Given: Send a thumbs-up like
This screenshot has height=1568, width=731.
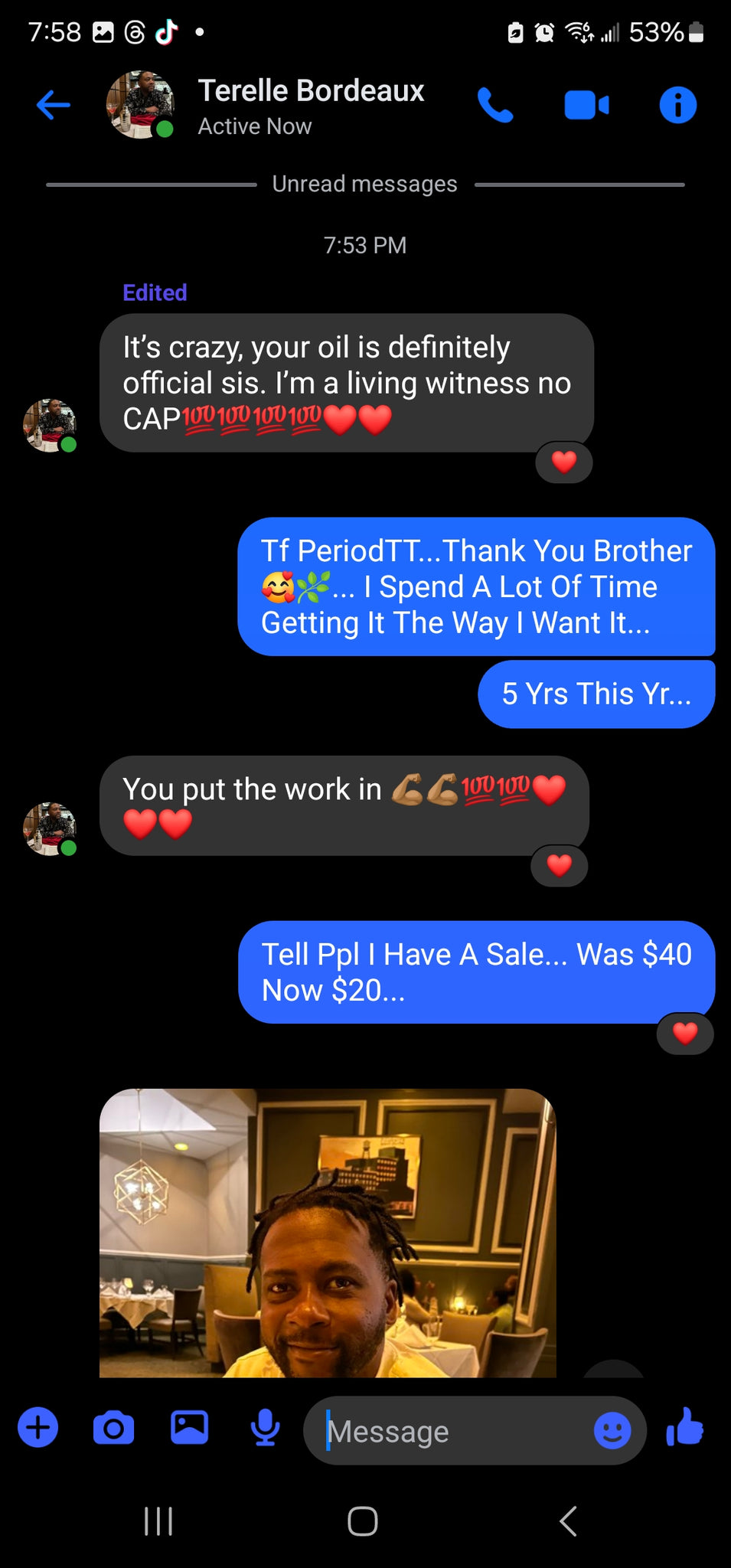Looking at the screenshot, I should [x=685, y=1428].
